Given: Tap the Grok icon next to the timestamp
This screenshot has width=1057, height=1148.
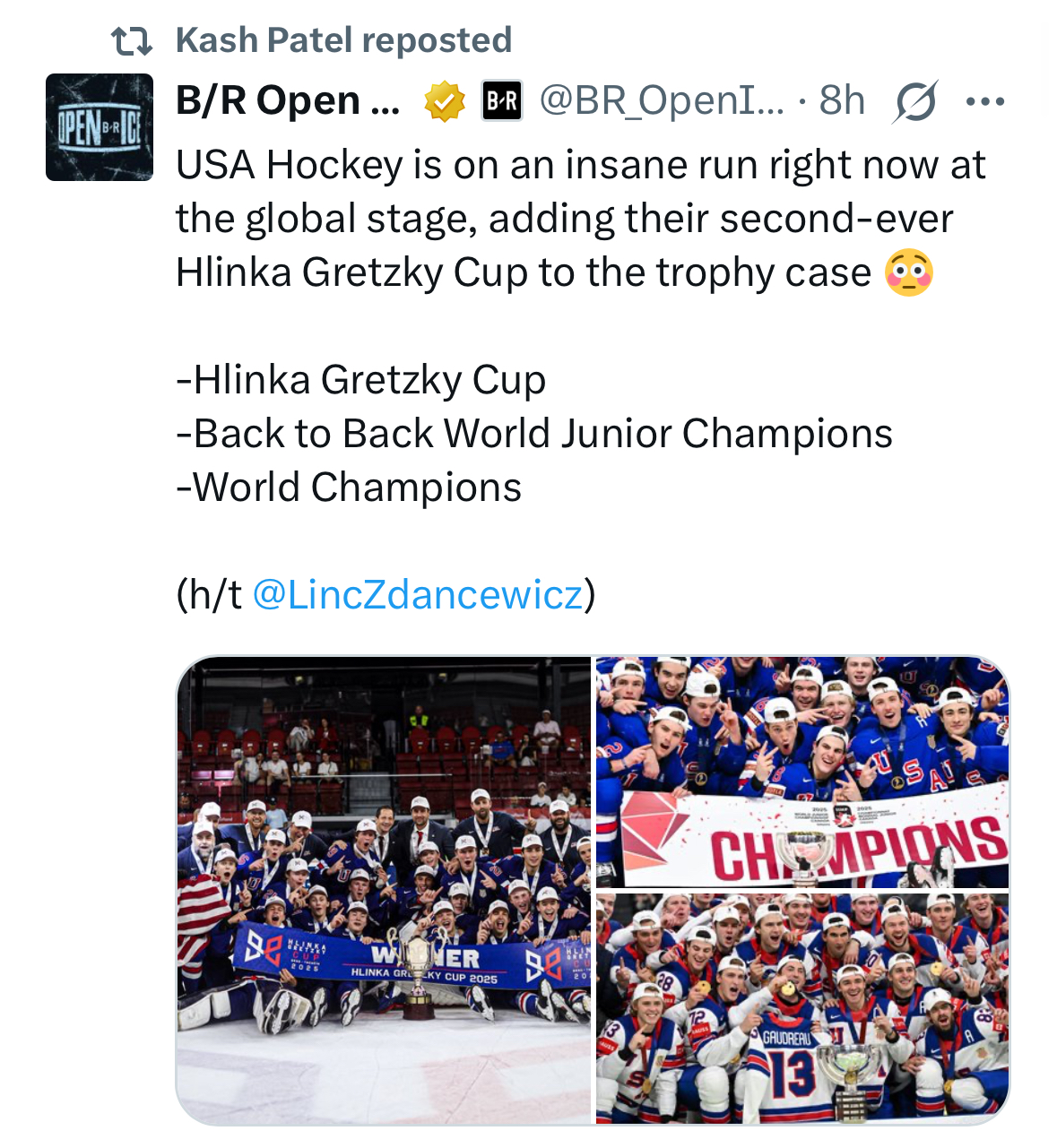Looking at the screenshot, I should 915,101.
